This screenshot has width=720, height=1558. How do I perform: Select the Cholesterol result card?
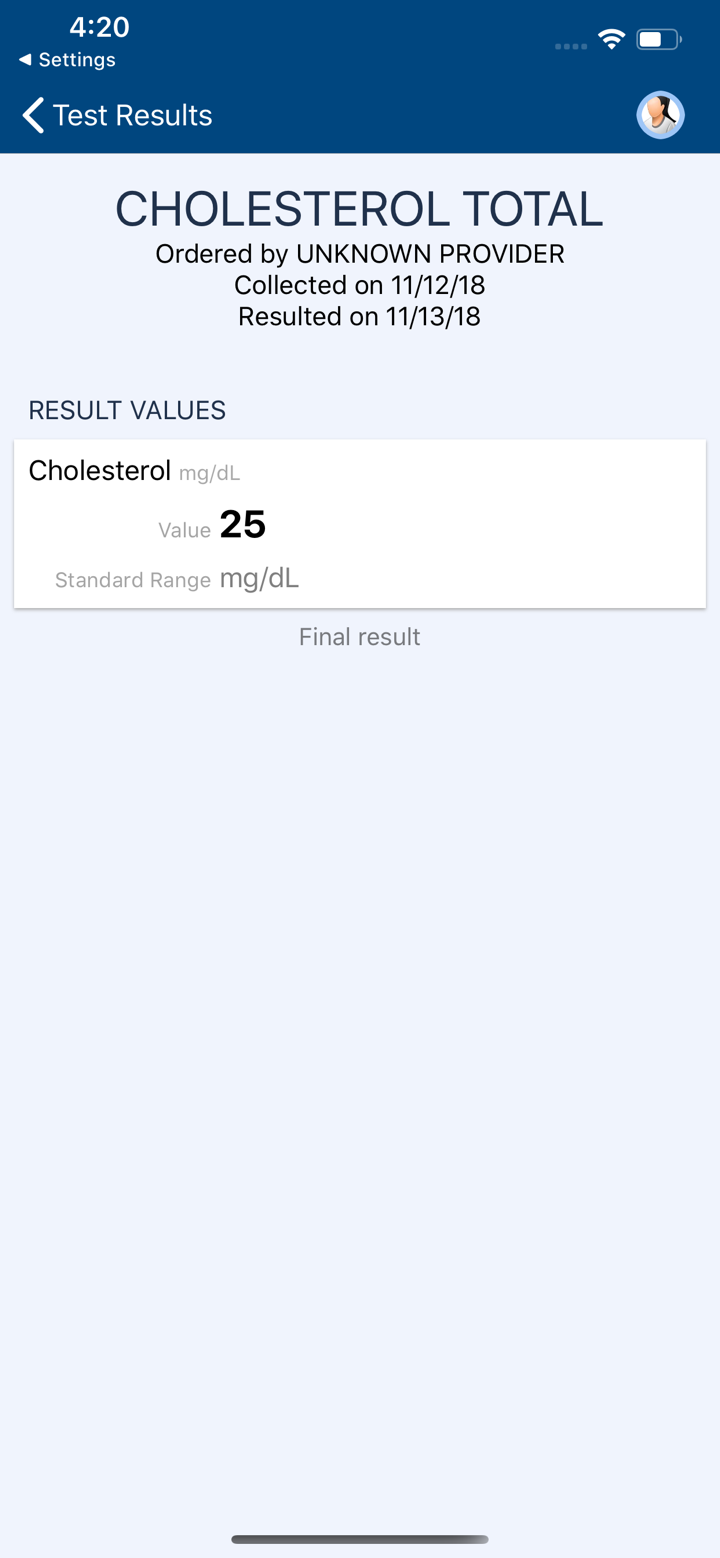pyautogui.click(x=359, y=521)
